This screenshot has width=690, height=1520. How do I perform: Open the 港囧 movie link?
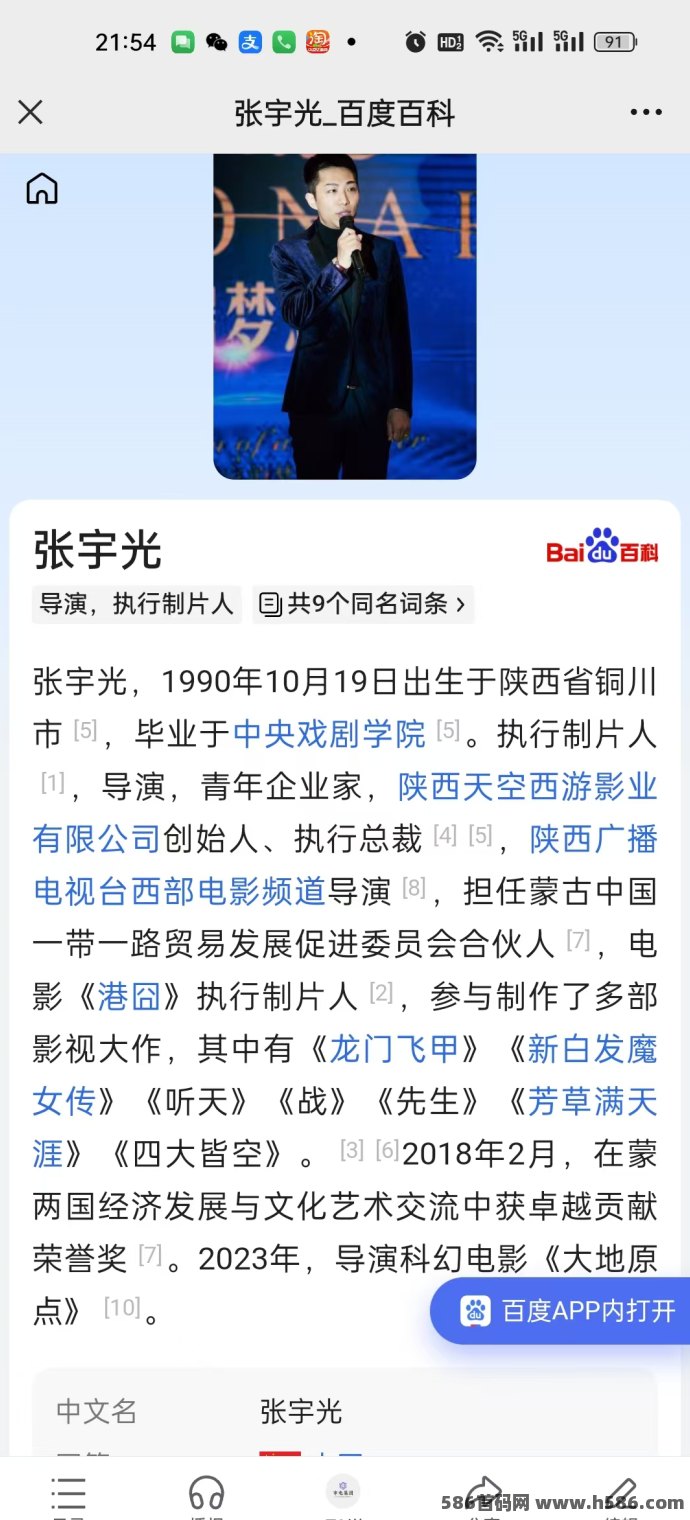[x=130, y=995]
